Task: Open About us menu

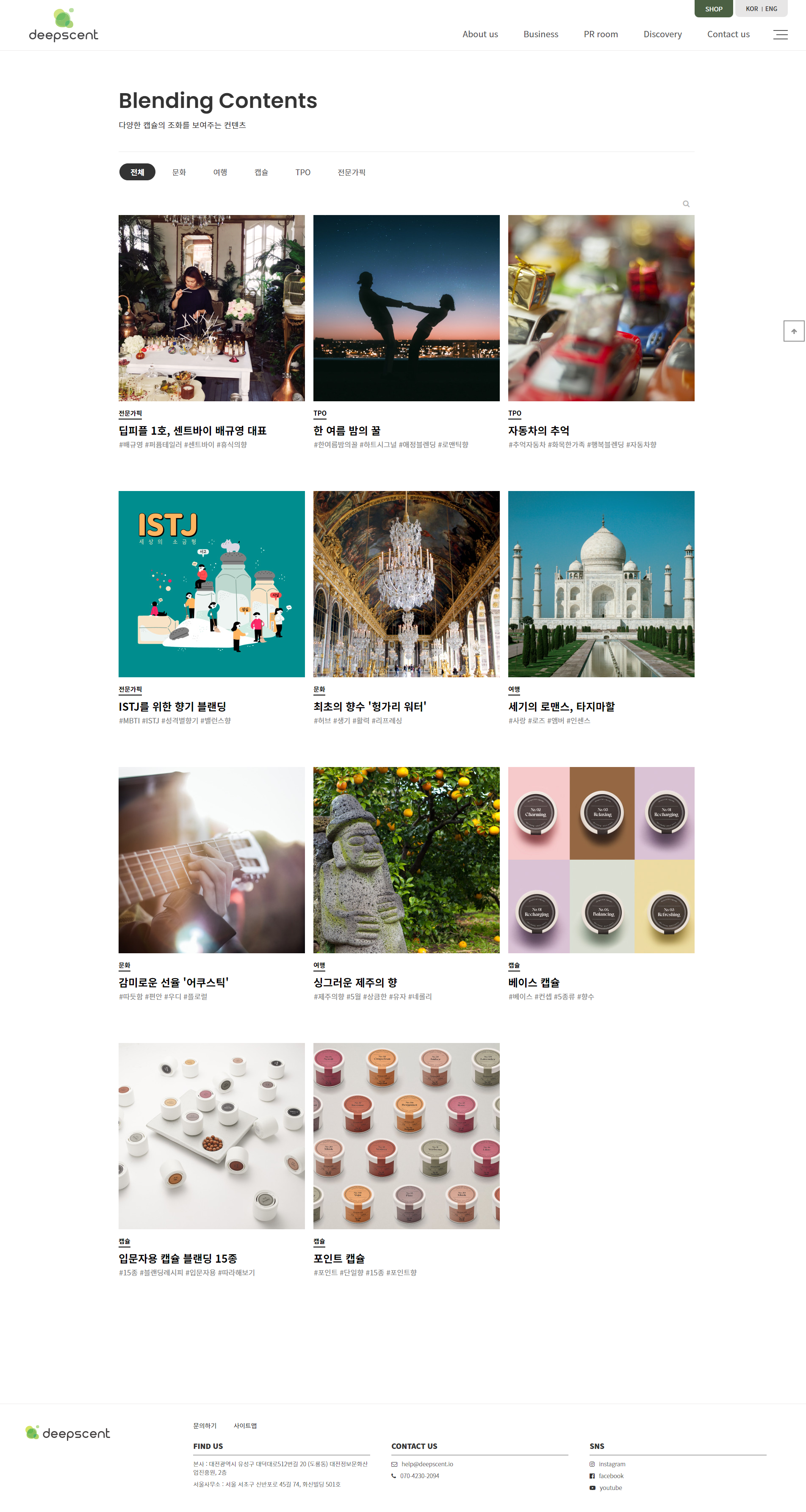Action: pos(480,34)
